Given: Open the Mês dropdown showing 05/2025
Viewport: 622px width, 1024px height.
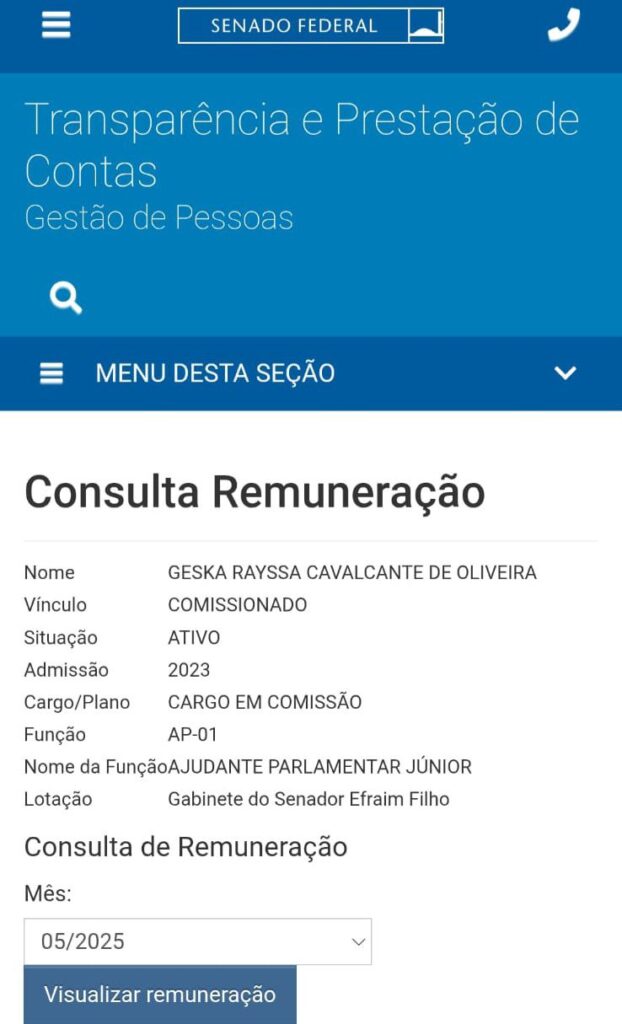Looking at the screenshot, I should pyautogui.click(x=197, y=941).
